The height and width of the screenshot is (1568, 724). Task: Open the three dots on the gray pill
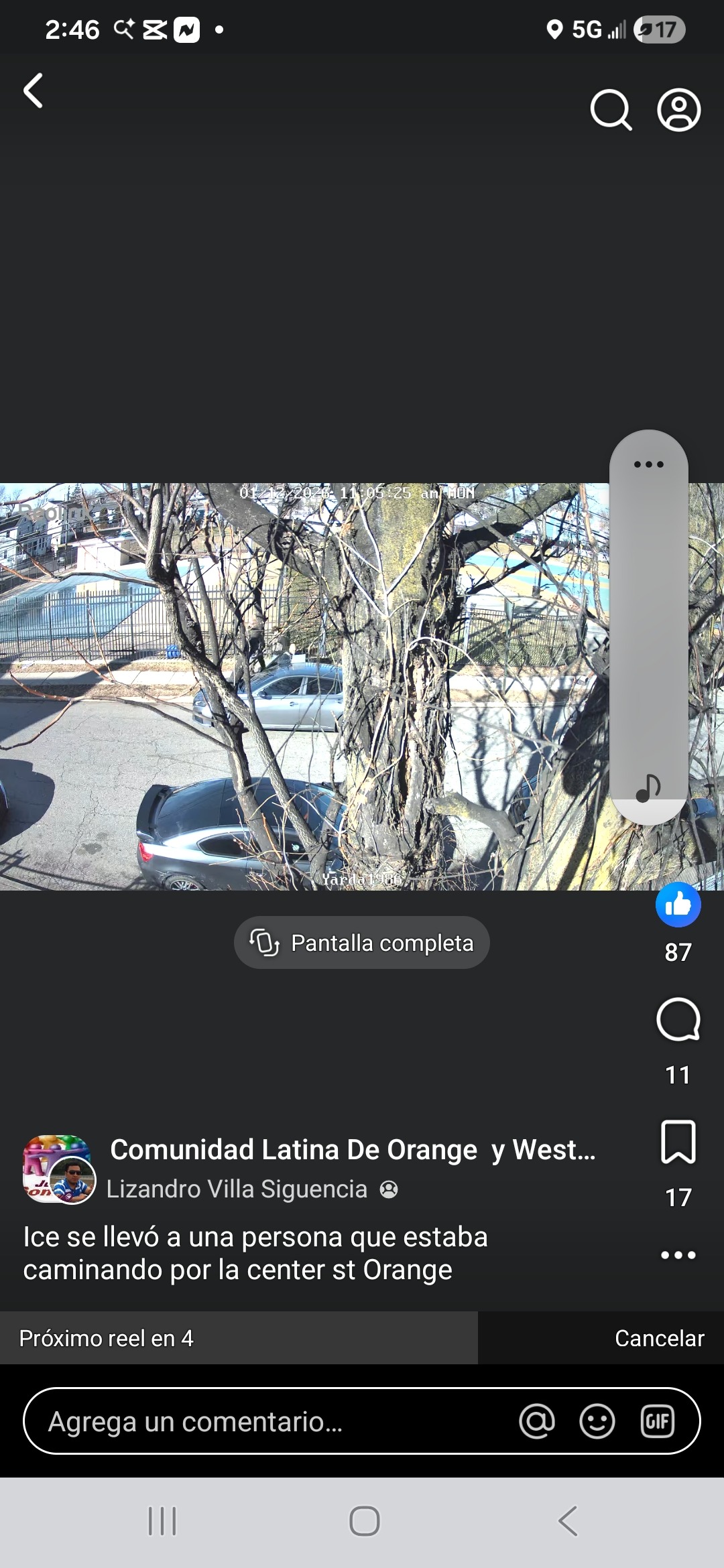648,464
